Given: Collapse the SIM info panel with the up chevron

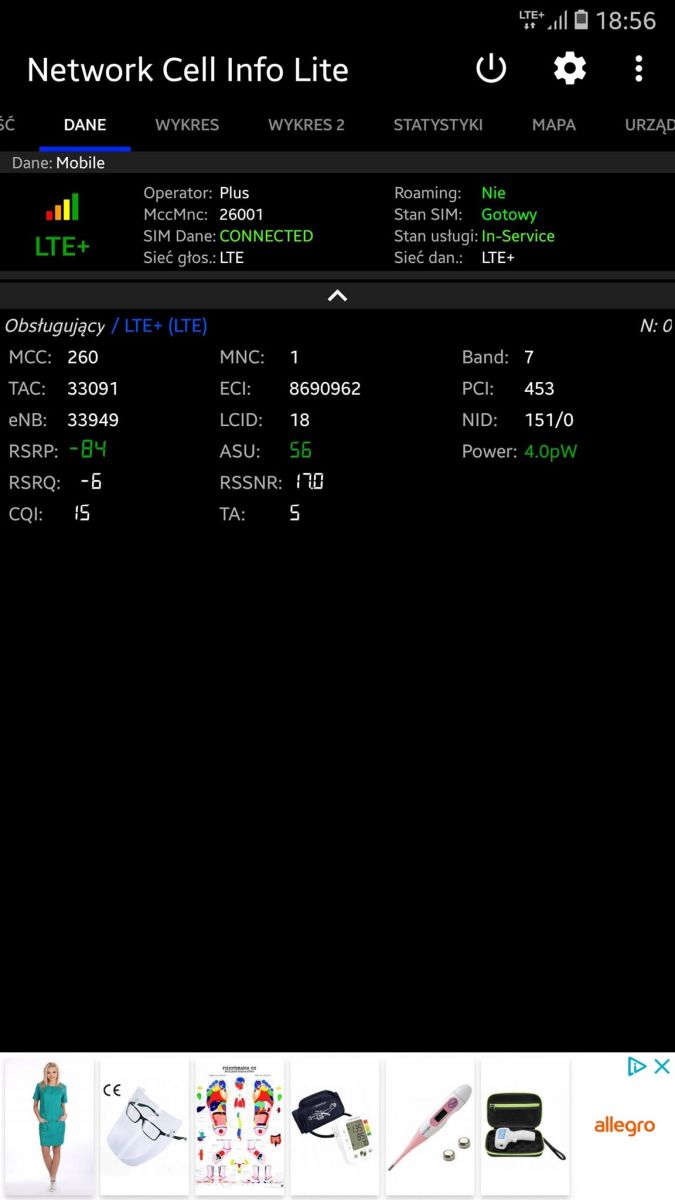Looking at the screenshot, I should (338, 295).
